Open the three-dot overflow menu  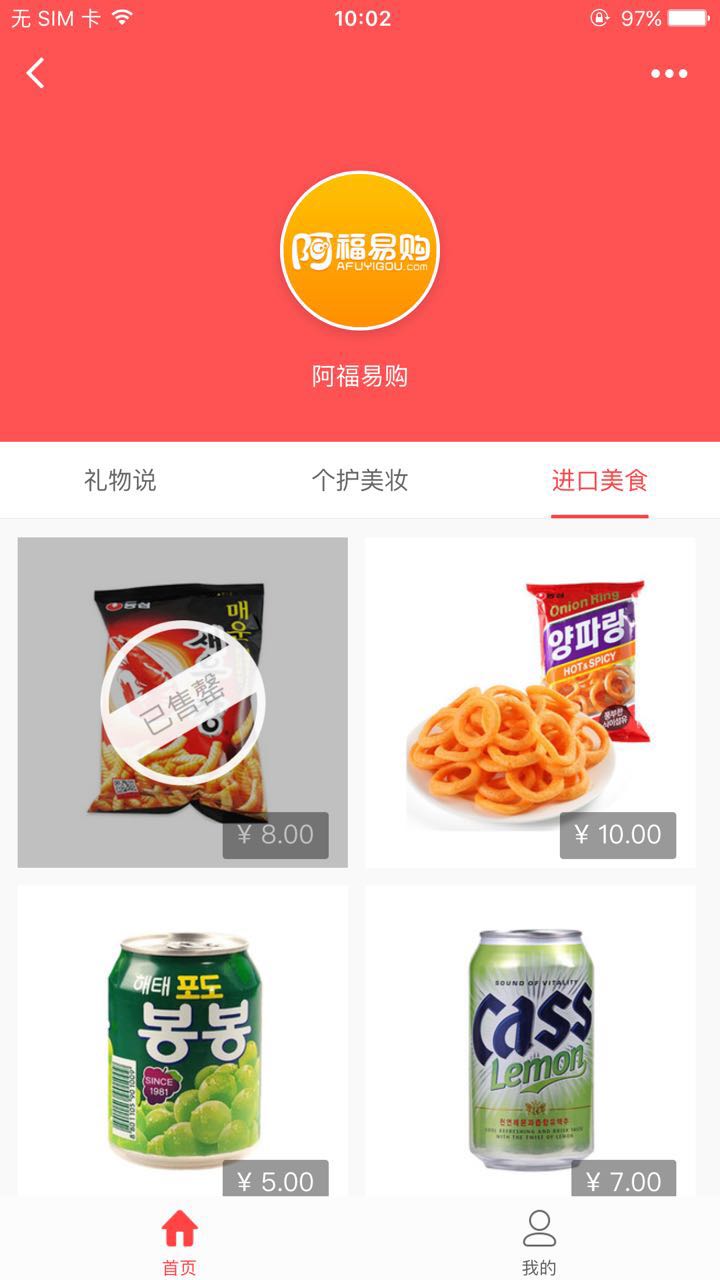[x=669, y=73]
